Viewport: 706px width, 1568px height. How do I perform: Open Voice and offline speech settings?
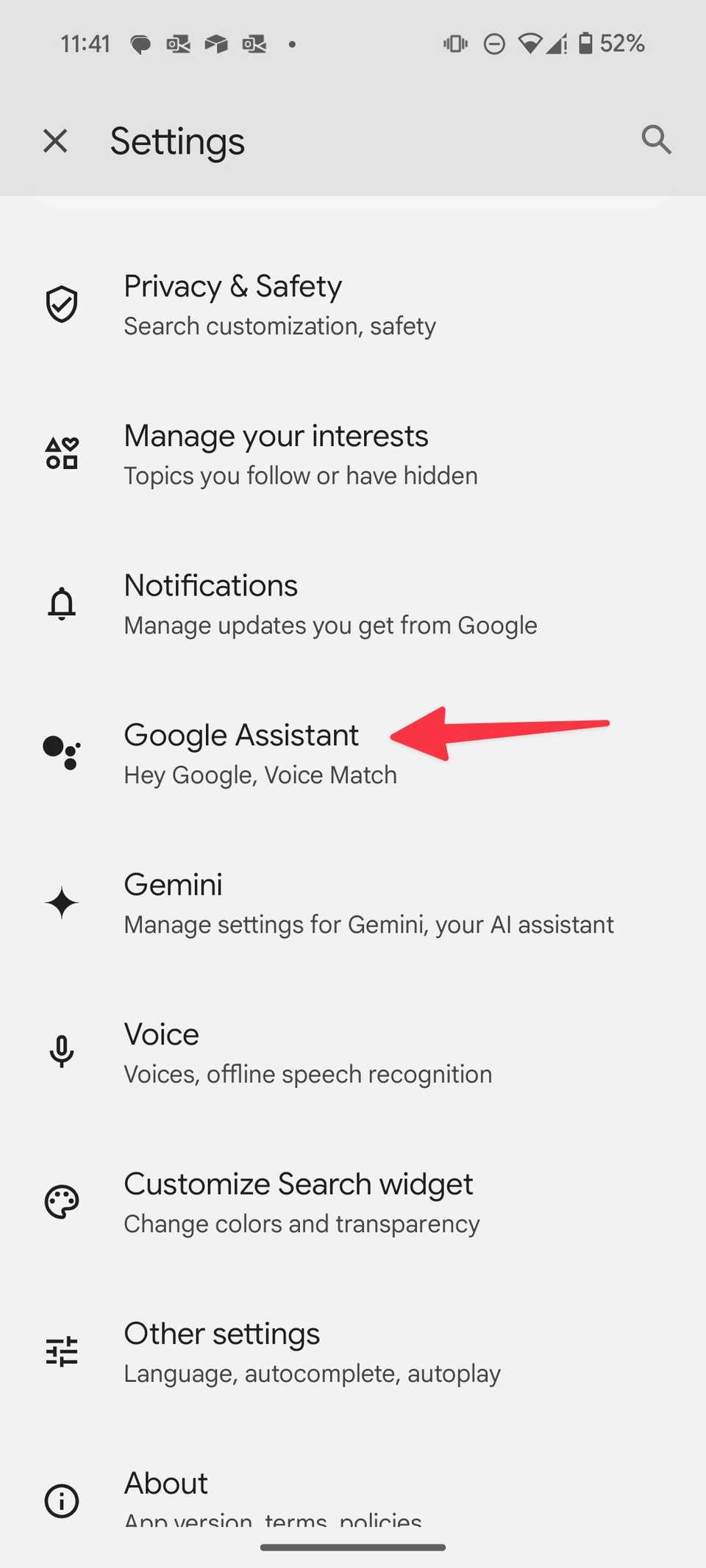click(x=294, y=1052)
